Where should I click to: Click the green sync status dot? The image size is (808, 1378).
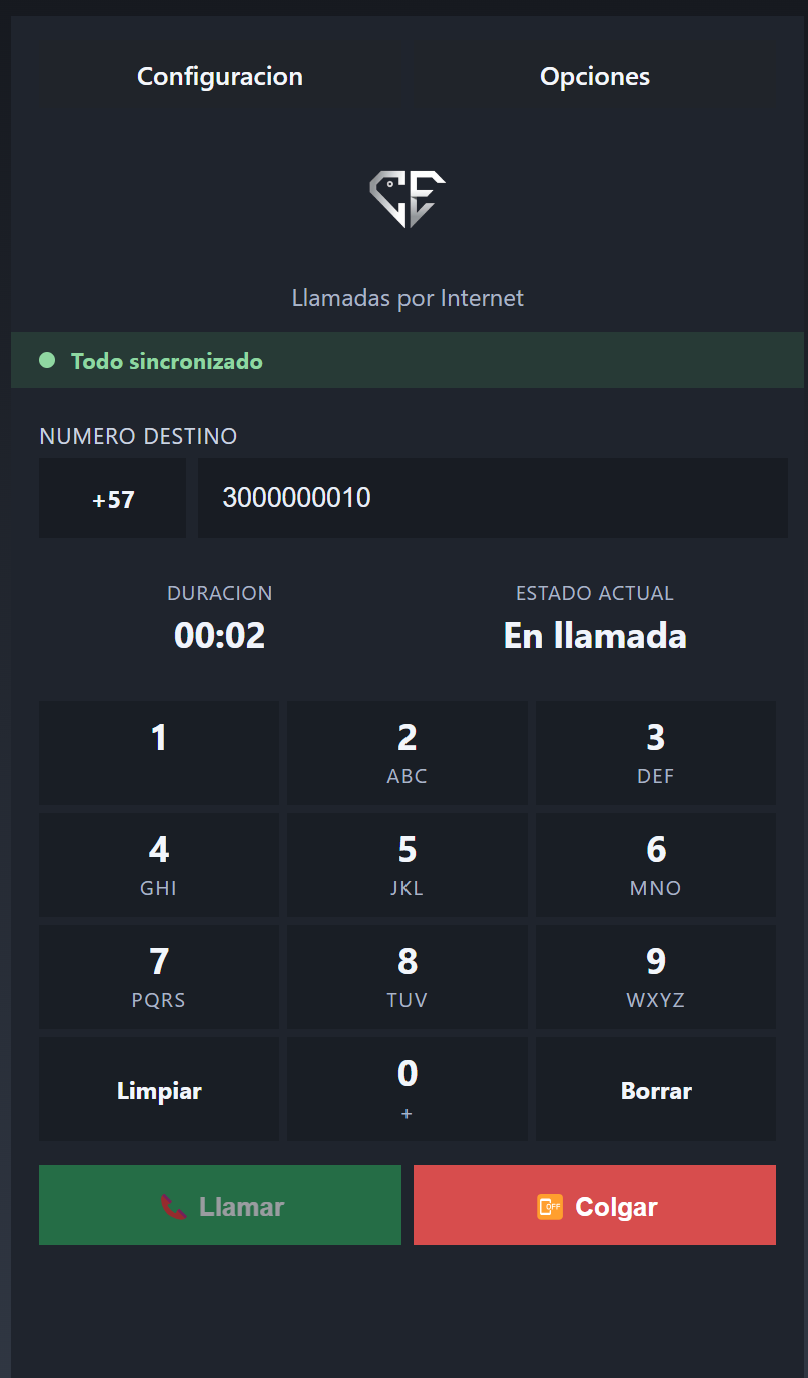pos(45,362)
